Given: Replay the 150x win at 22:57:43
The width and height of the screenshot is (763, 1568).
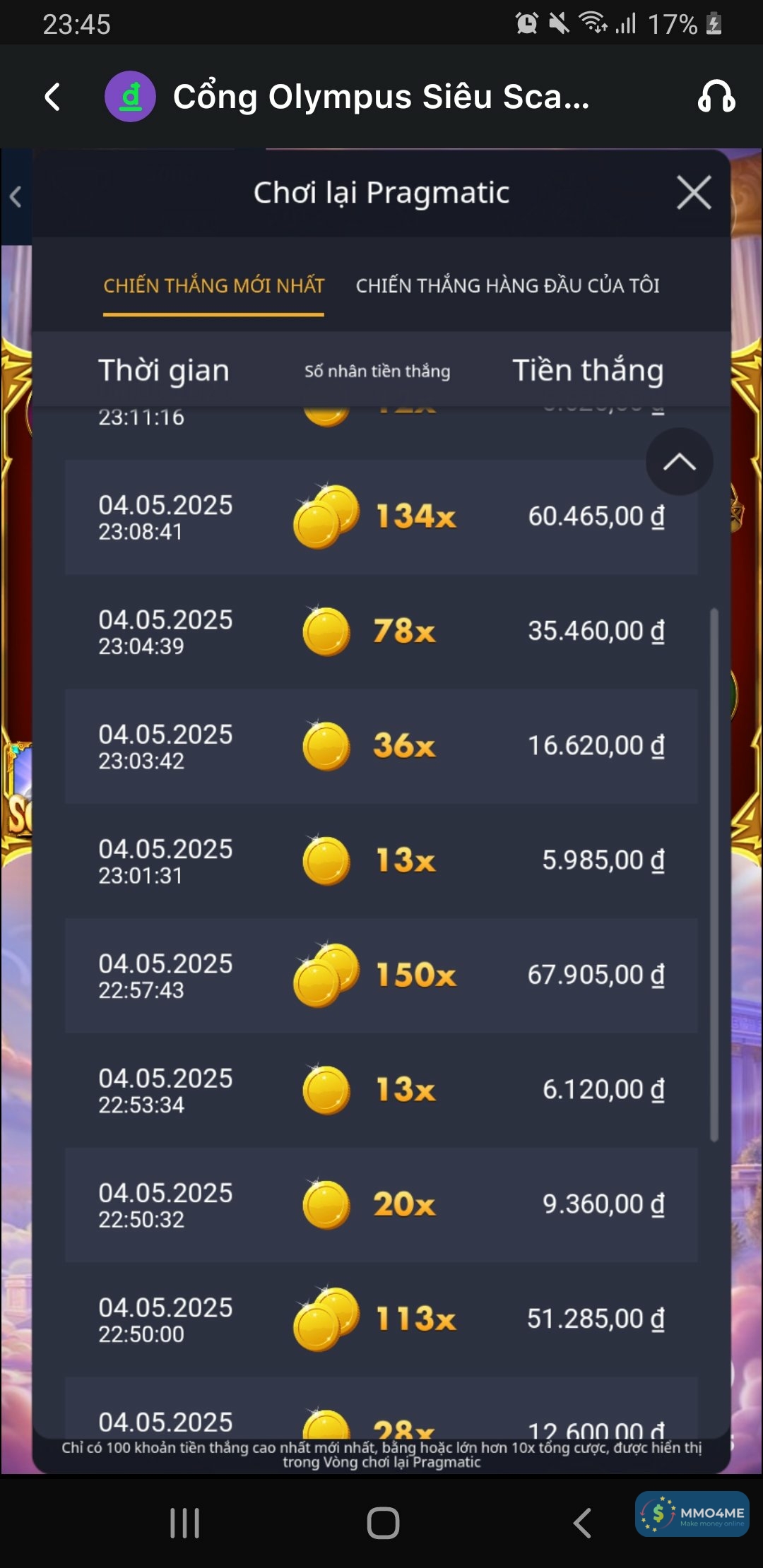Looking at the screenshot, I should (381, 975).
